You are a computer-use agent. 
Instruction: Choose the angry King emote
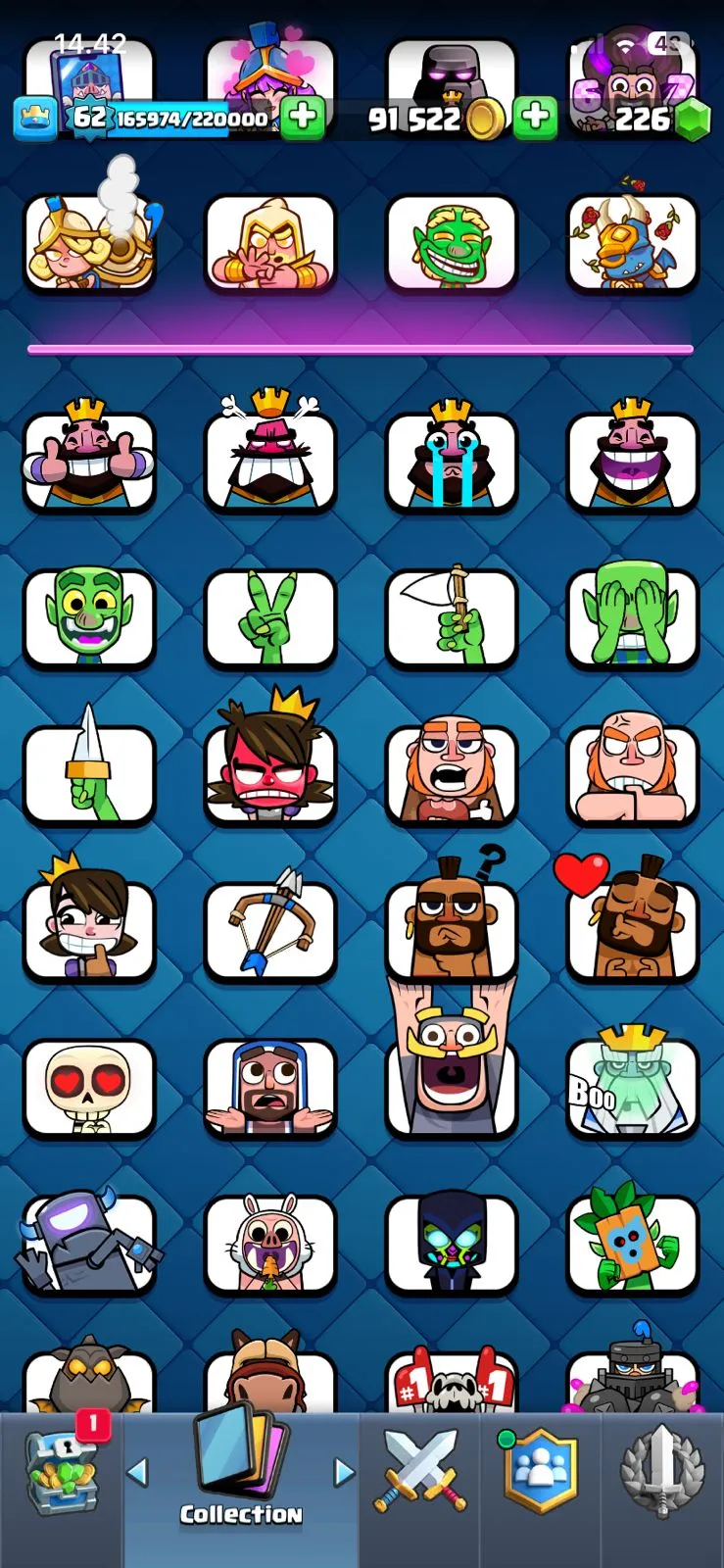point(270,460)
